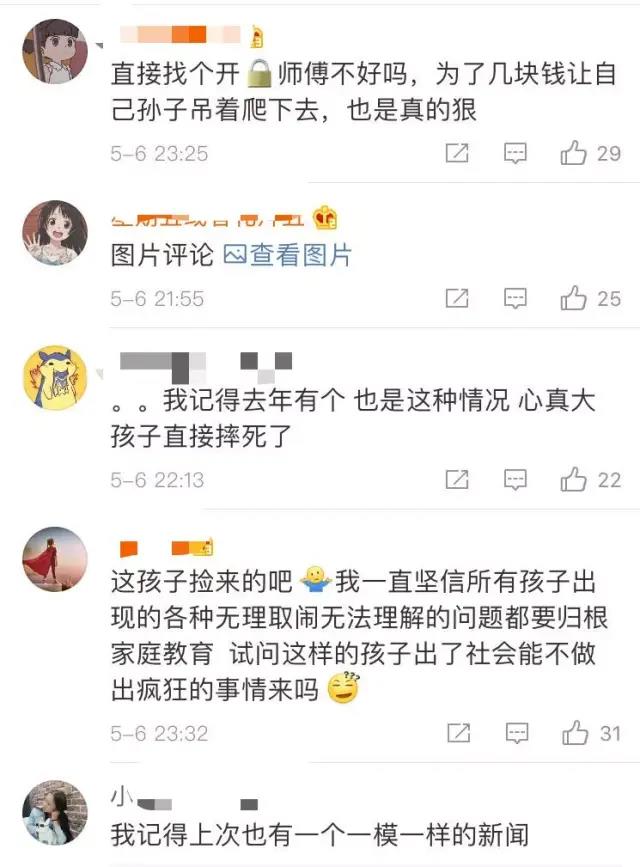Reply to the comment posted 5-6 22:13
This screenshot has height=867, width=640.
(x=515, y=480)
